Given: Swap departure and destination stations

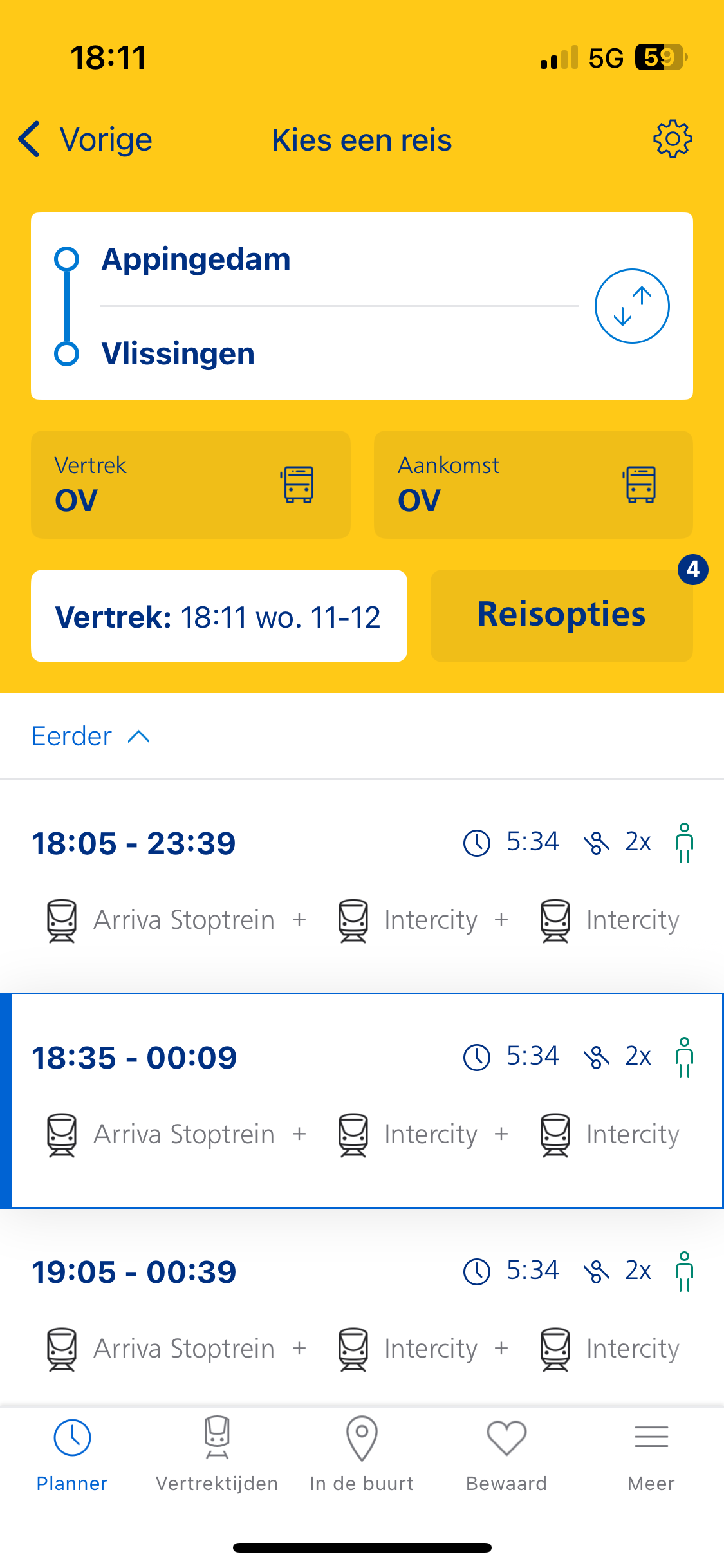Looking at the screenshot, I should [632, 306].
